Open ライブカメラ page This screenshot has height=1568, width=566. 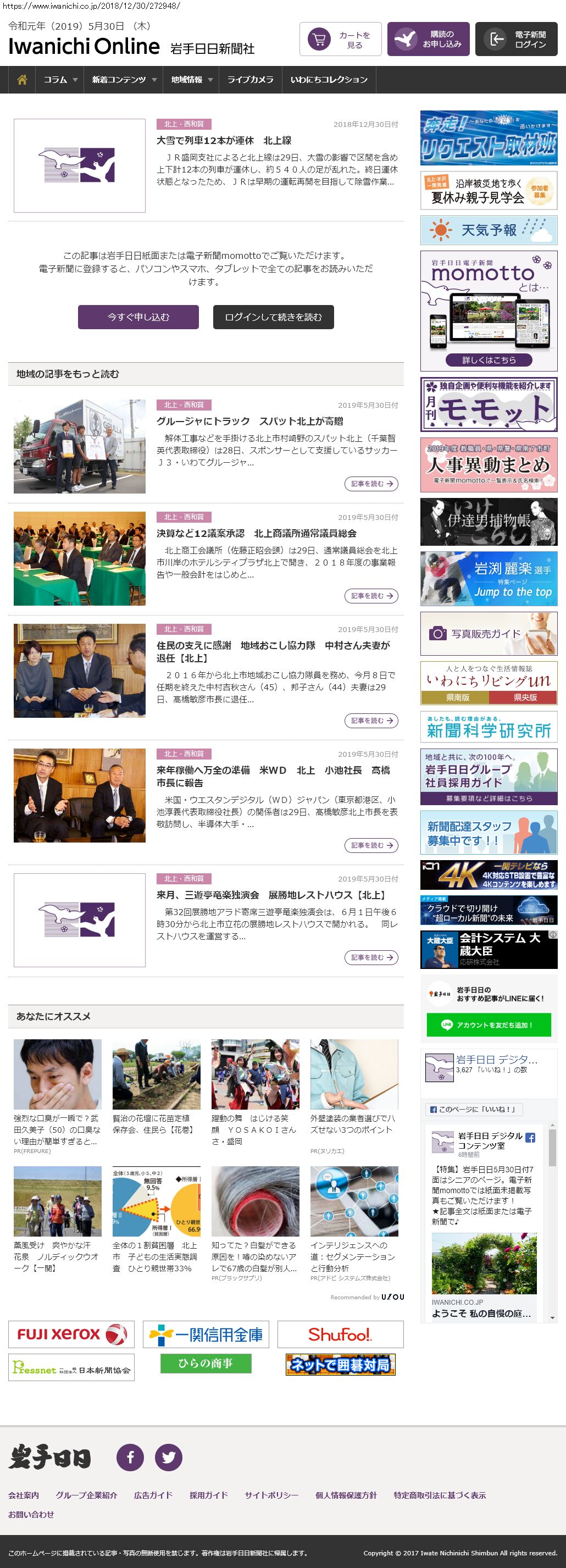[250, 80]
